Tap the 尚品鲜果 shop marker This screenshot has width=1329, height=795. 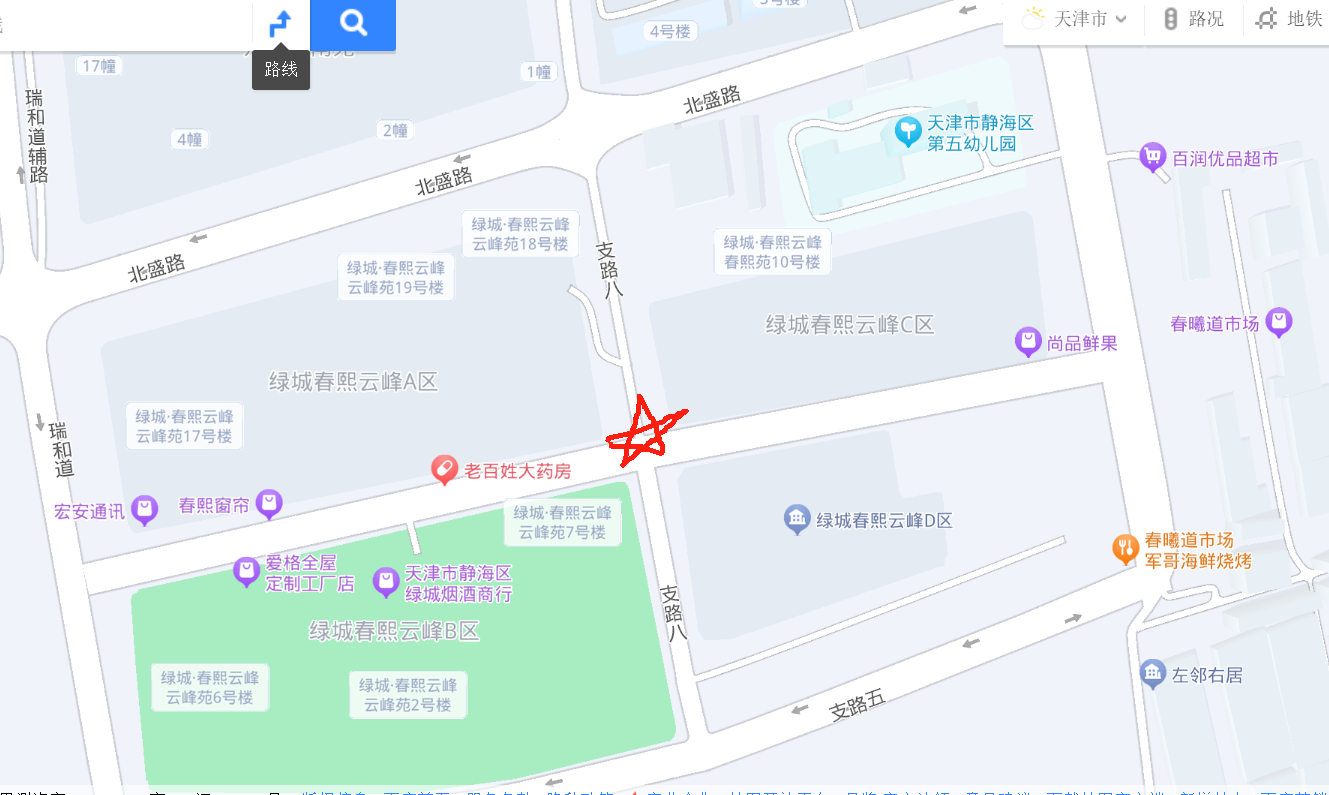coord(1028,342)
